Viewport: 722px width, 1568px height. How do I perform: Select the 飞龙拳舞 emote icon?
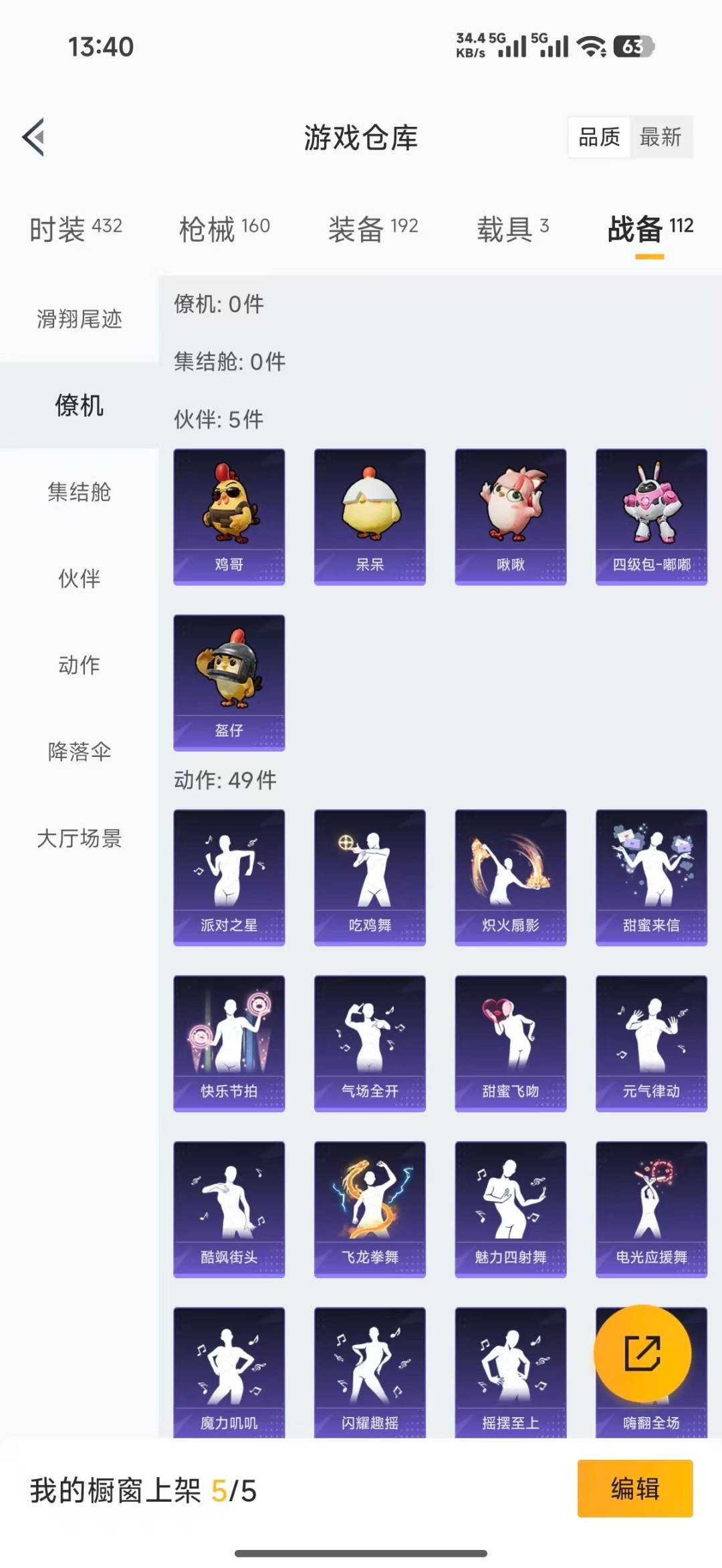[369, 1208]
